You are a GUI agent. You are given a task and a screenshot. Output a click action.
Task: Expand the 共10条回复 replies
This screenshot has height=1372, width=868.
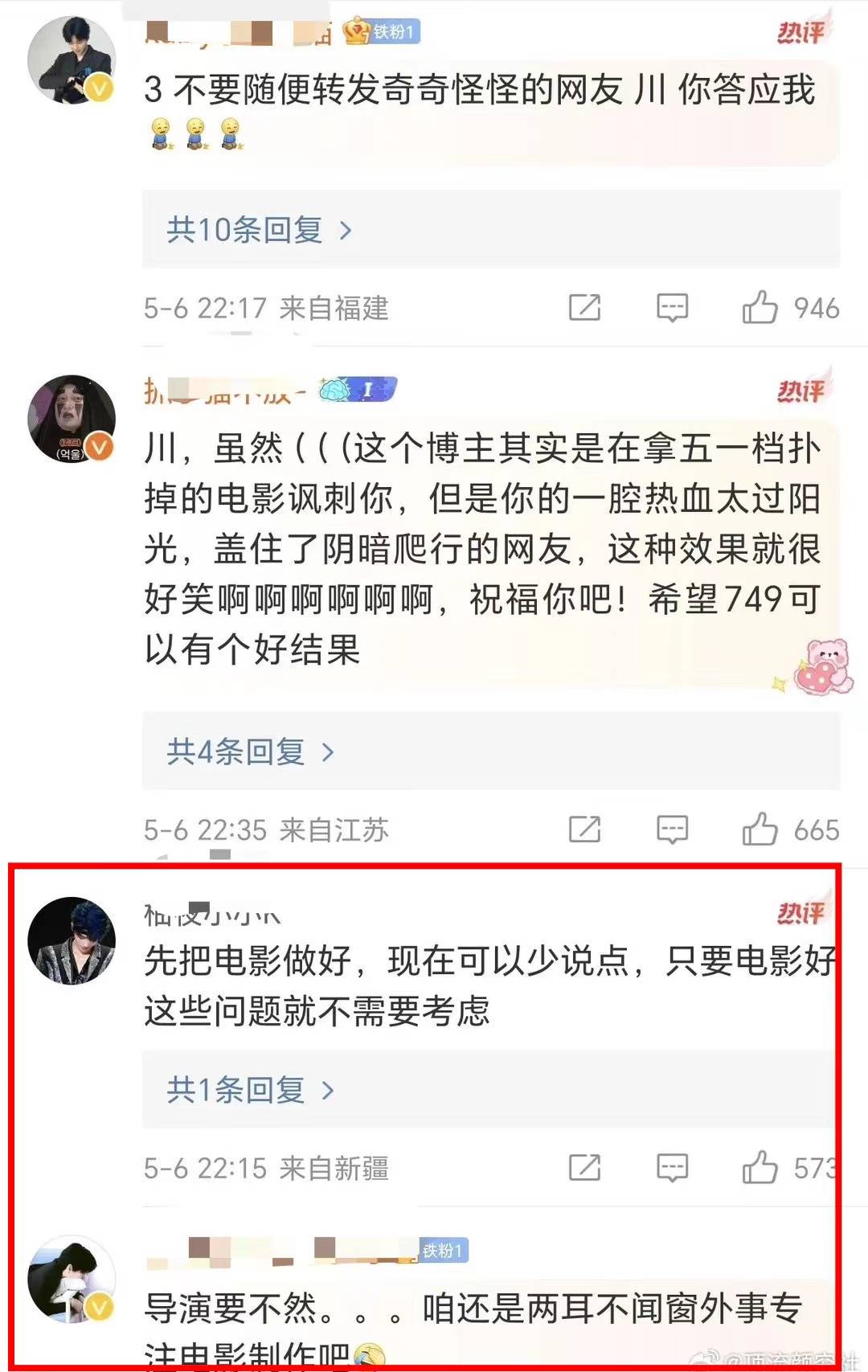[x=259, y=231]
